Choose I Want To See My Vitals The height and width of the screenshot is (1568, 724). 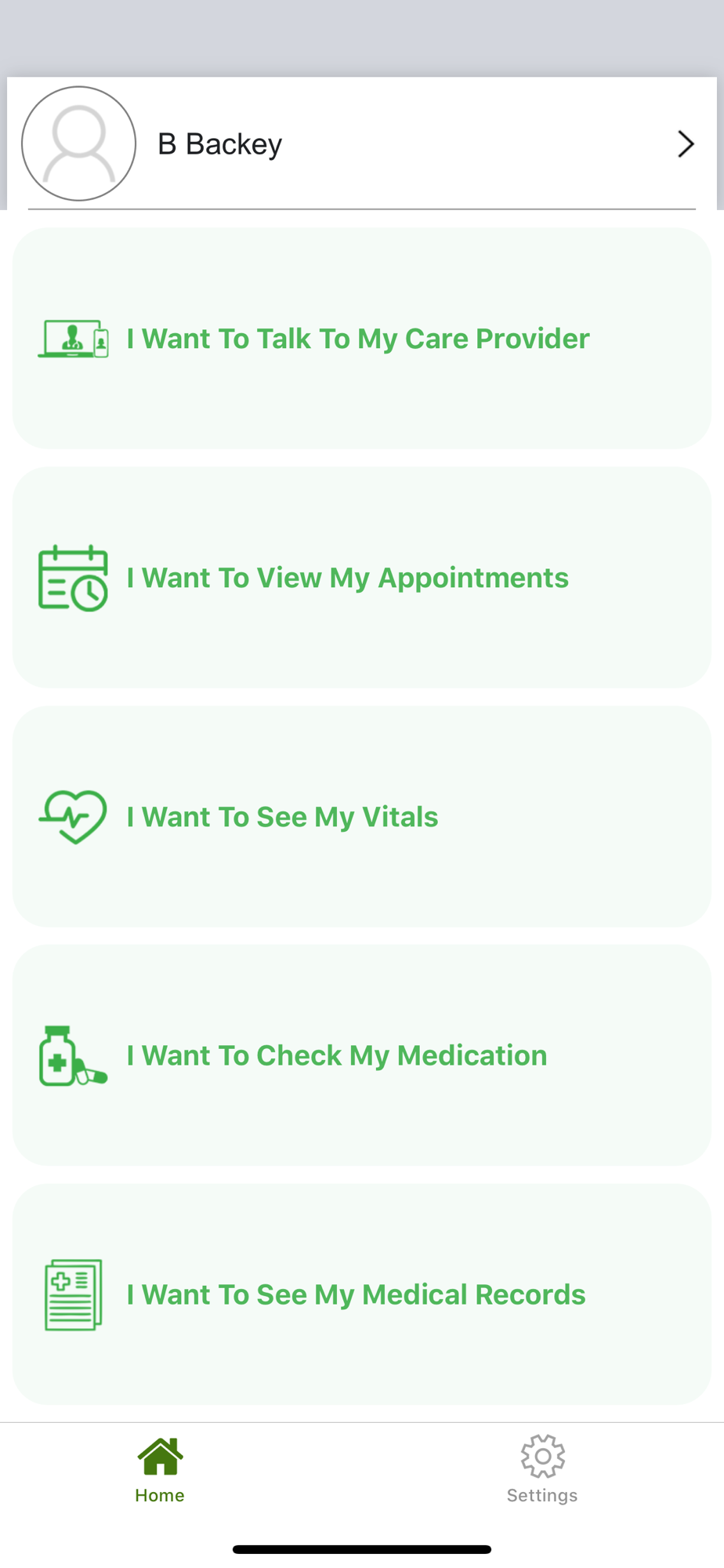coord(362,817)
